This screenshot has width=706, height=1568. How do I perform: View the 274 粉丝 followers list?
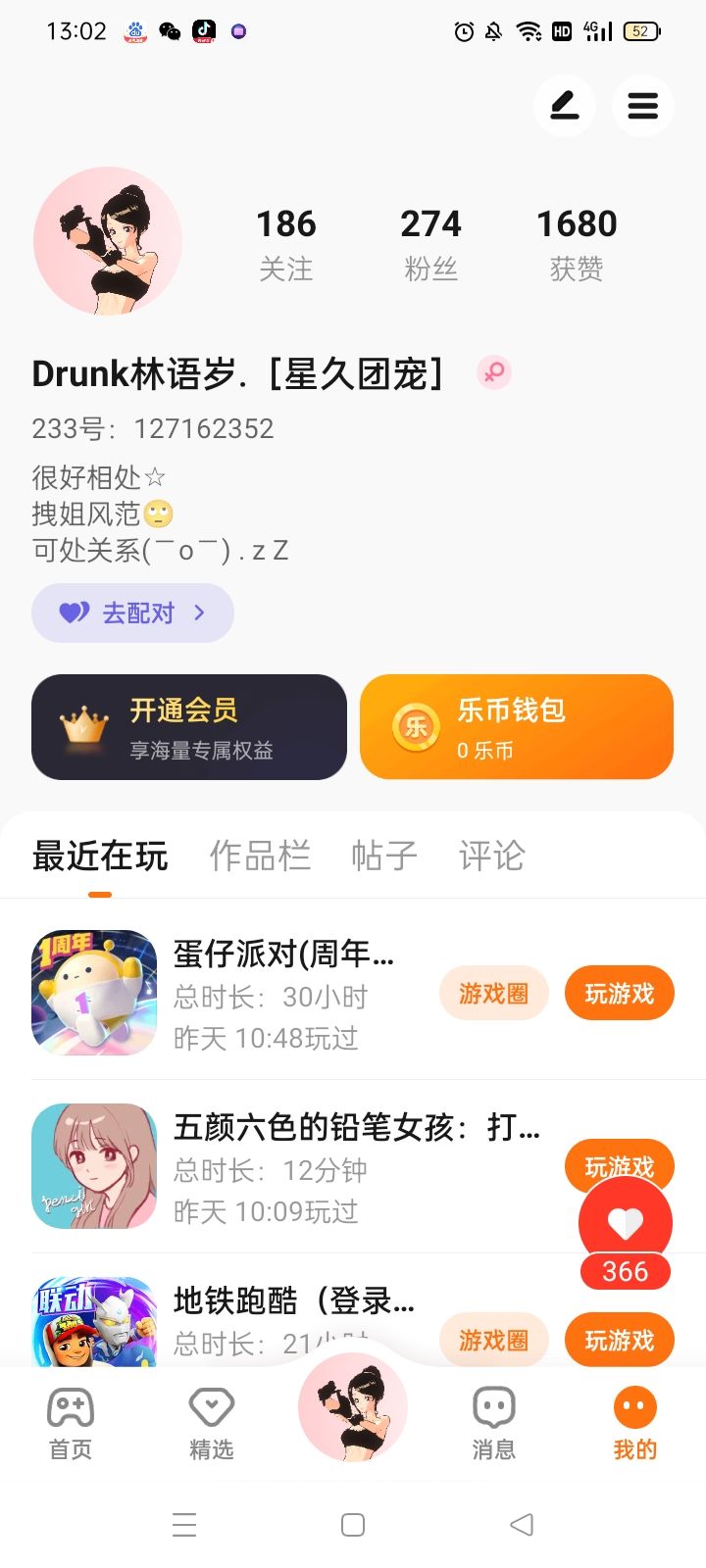coord(430,243)
